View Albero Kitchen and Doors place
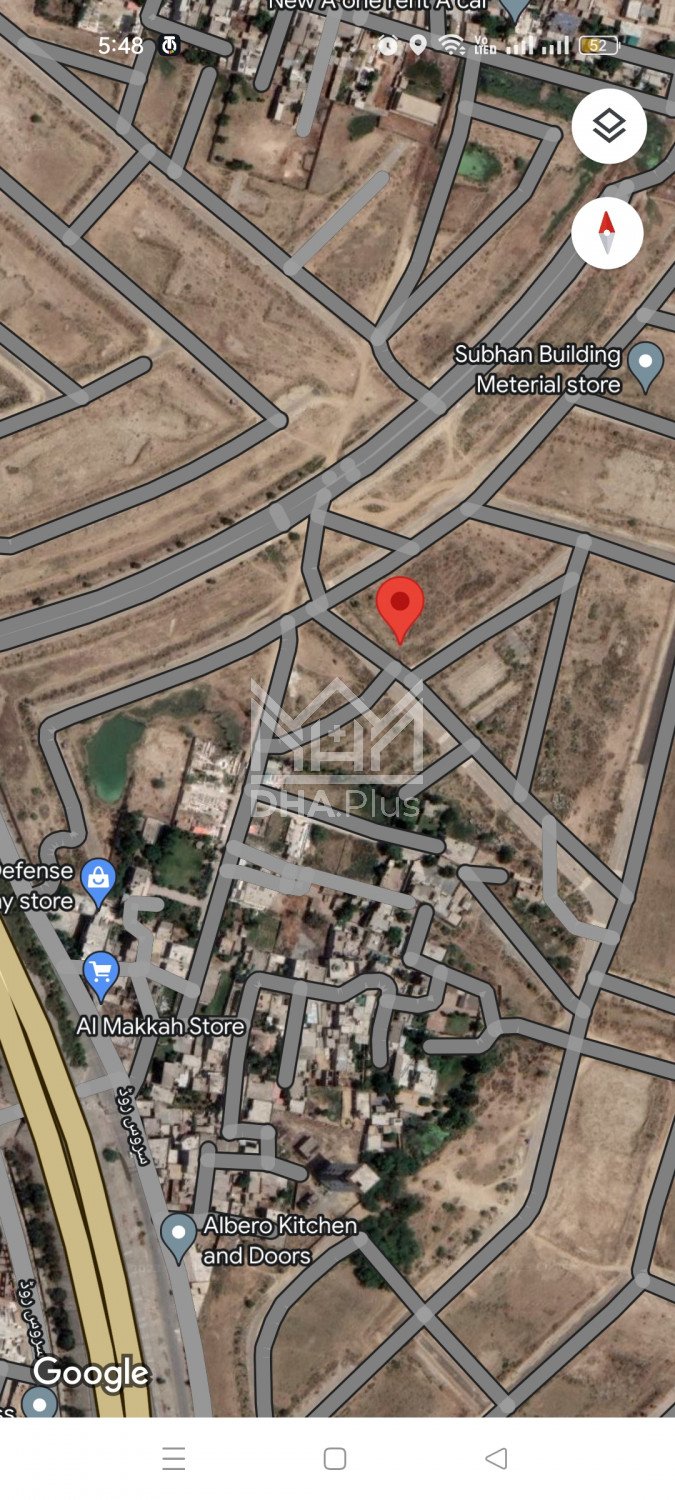Viewport: 675px width, 1500px height. [x=179, y=1236]
